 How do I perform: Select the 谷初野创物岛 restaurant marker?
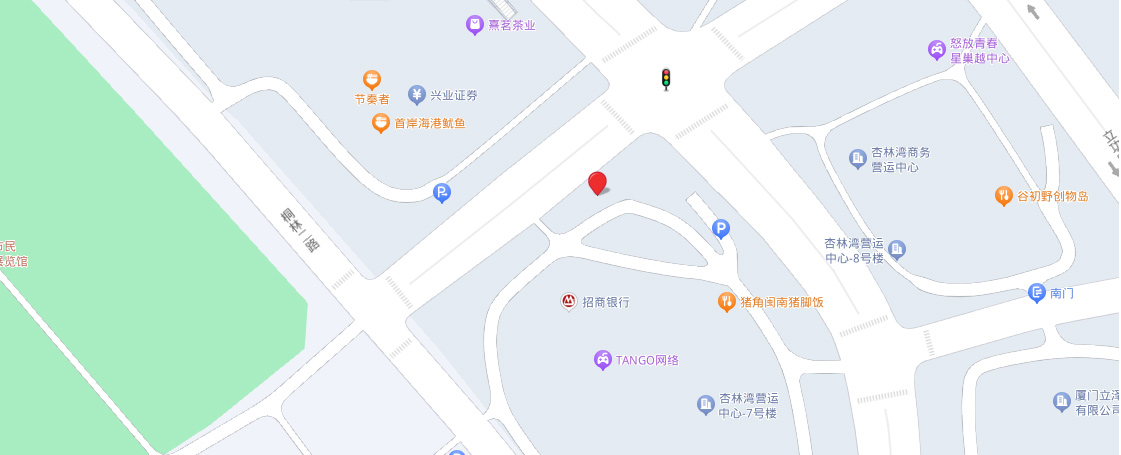click(x=1004, y=196)
